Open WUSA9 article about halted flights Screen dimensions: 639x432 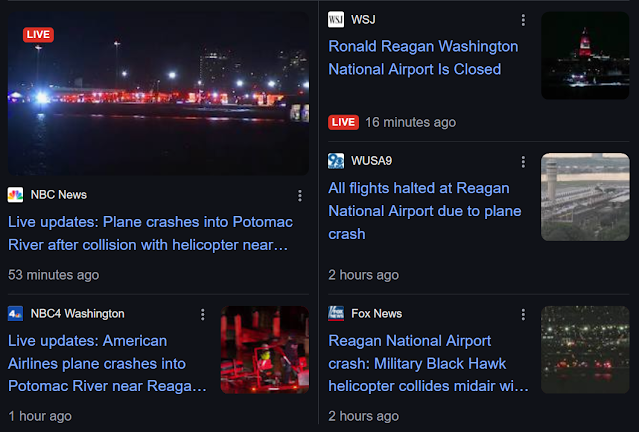tap(419, 211)
